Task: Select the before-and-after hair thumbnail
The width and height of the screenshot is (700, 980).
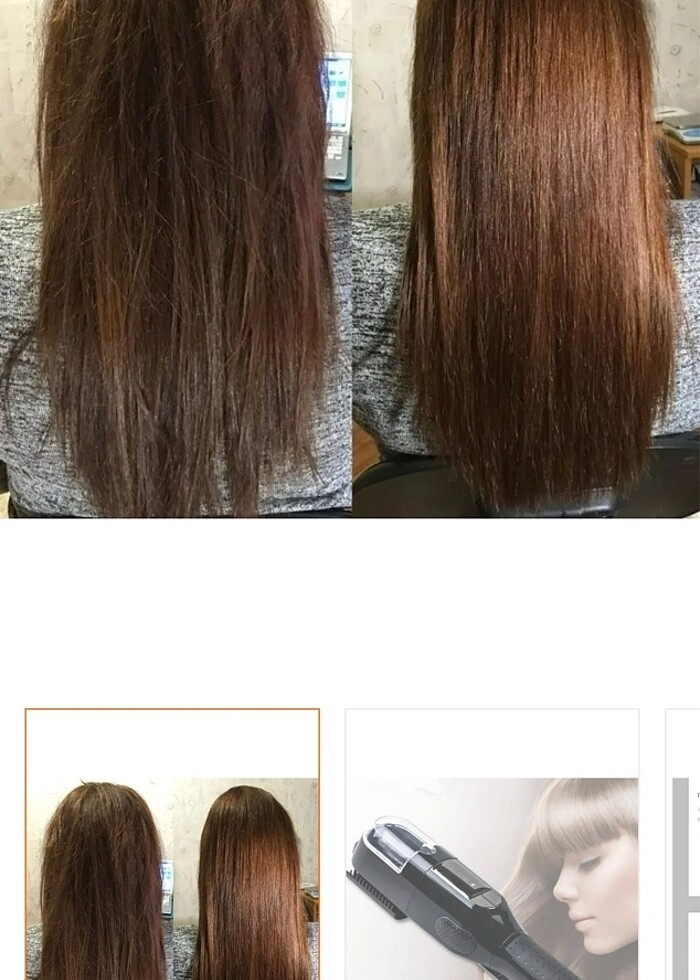Action: pyautogui.click(x=172, y=845)
